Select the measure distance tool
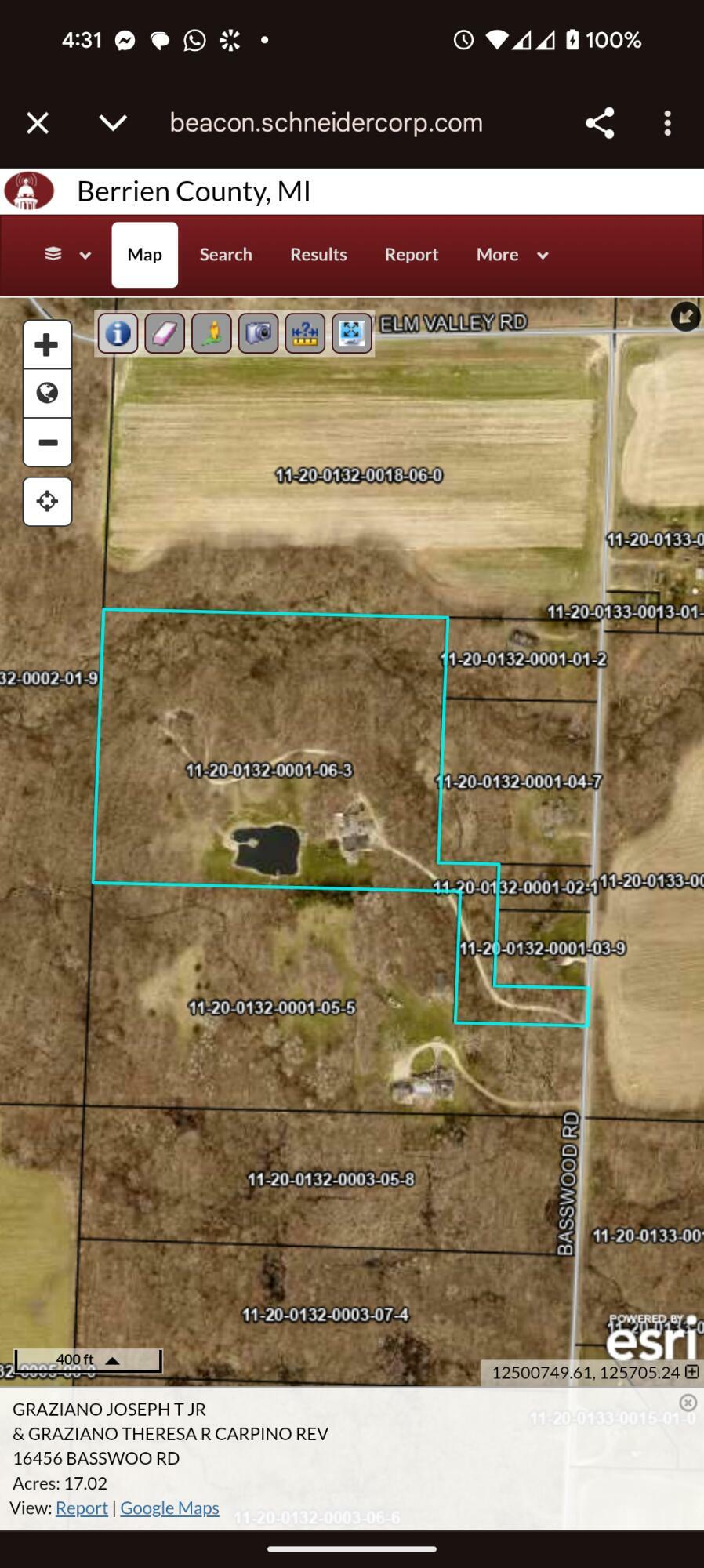This screenshot has height=1568, width=704. tap(305, 334)
